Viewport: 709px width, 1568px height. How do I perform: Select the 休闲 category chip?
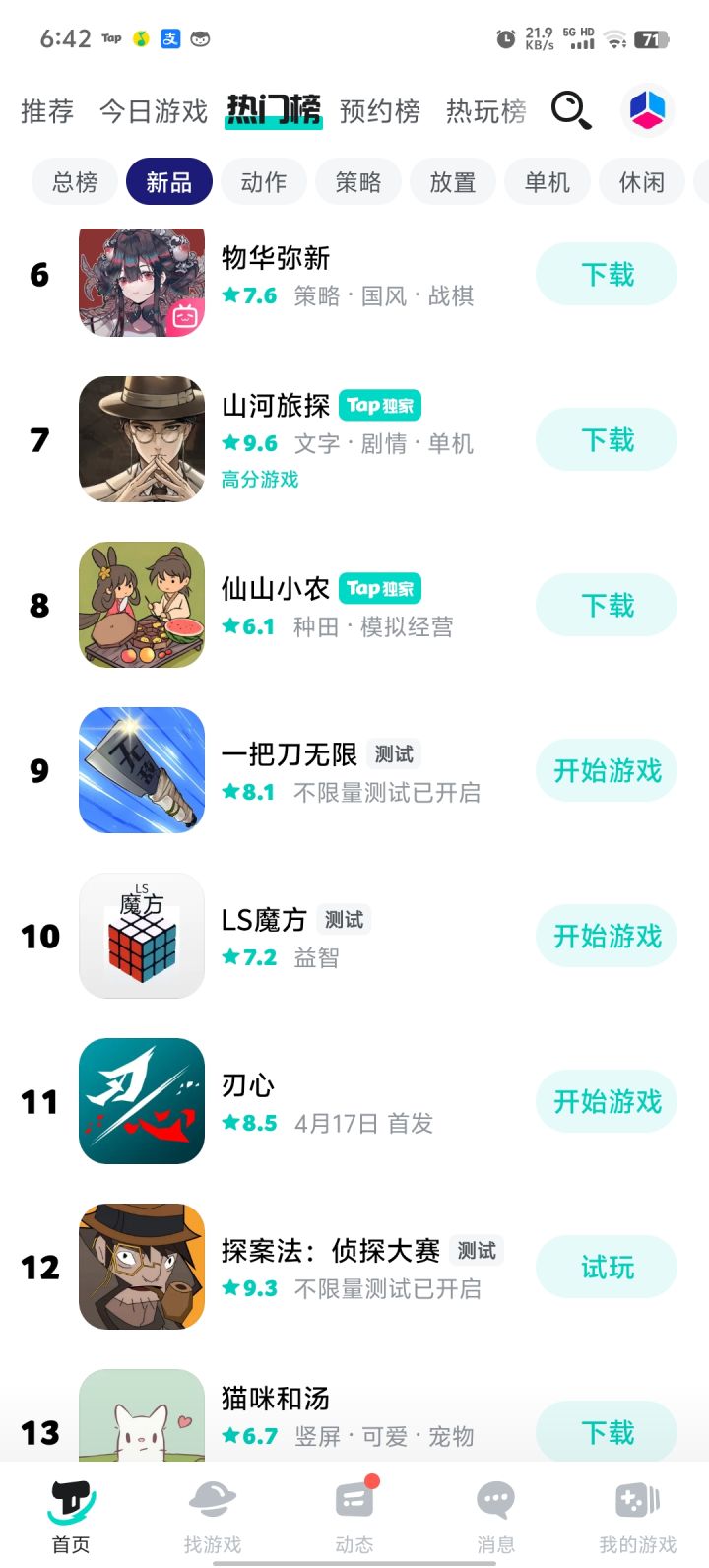click(641, 181)
